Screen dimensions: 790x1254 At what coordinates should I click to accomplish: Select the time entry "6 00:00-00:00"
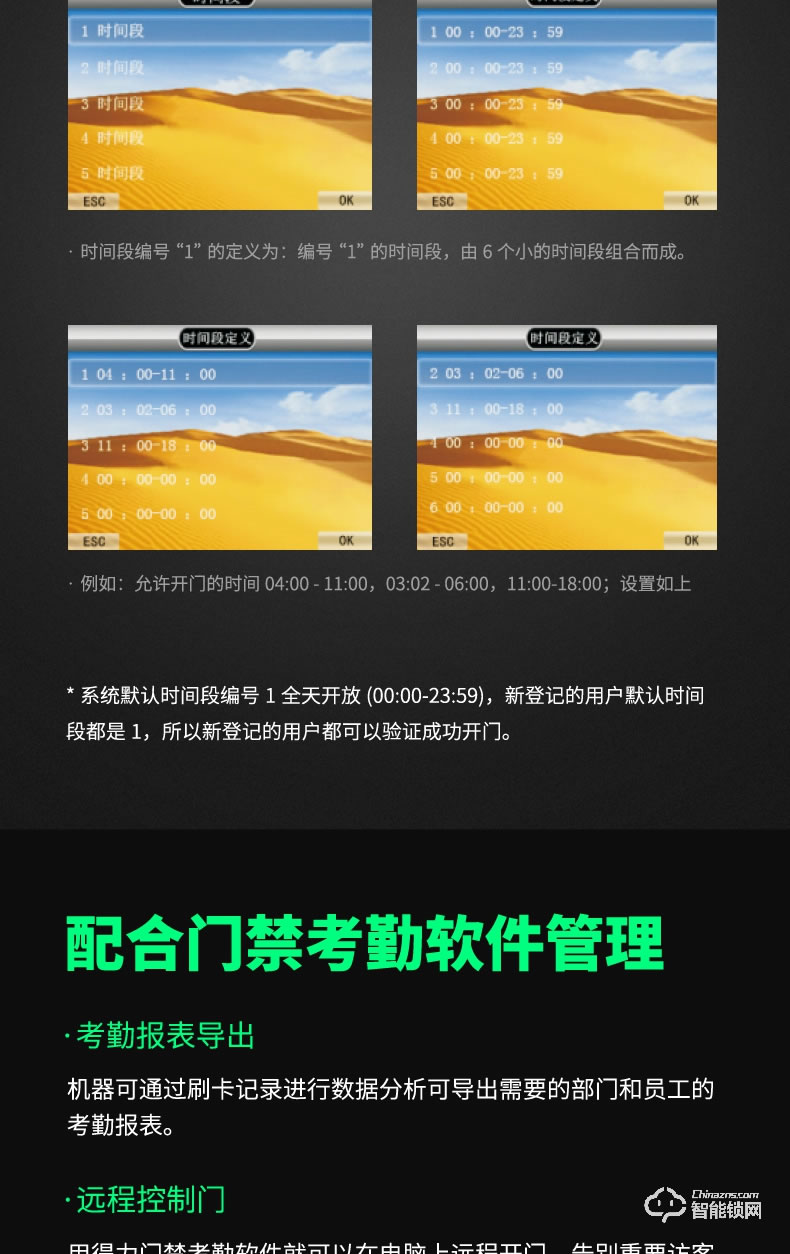[x=497, y=507]
